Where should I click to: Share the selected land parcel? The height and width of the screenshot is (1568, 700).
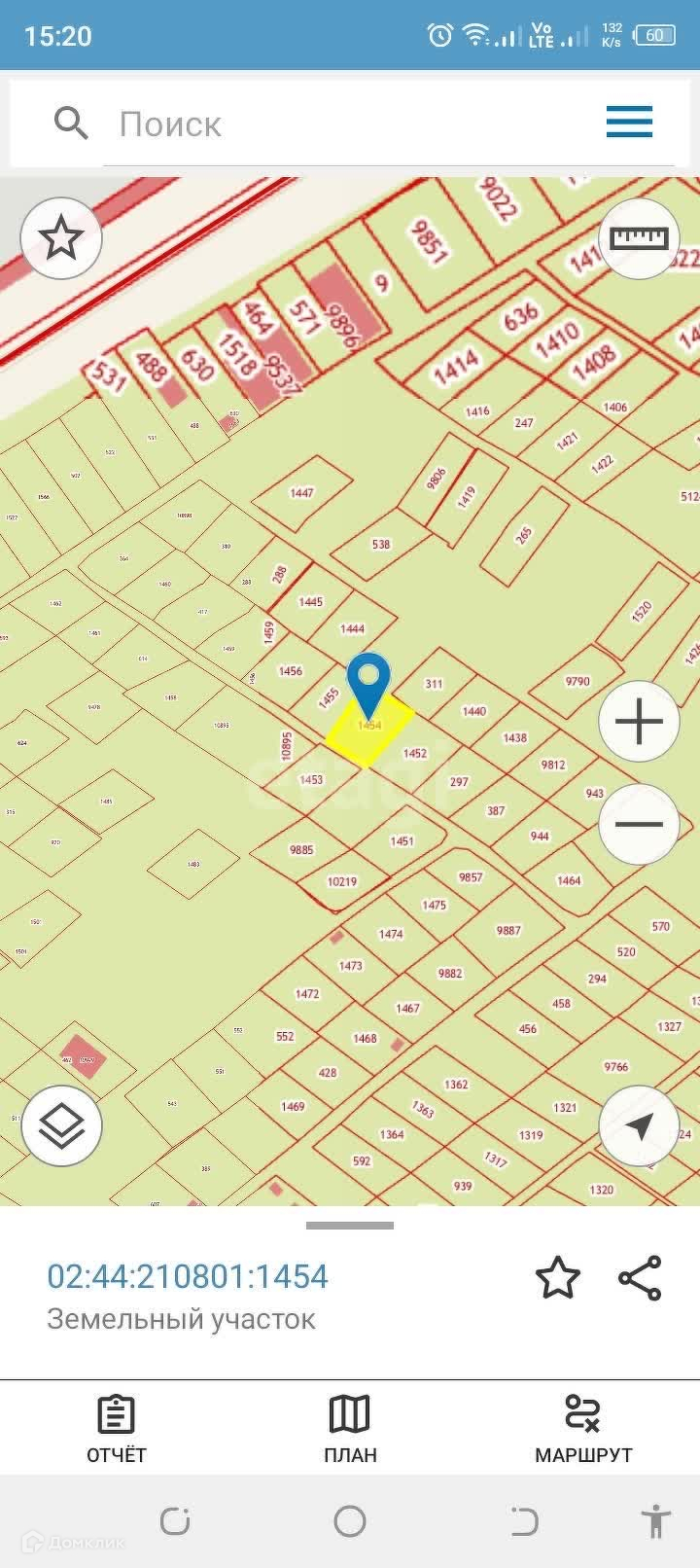point(640,1278)
